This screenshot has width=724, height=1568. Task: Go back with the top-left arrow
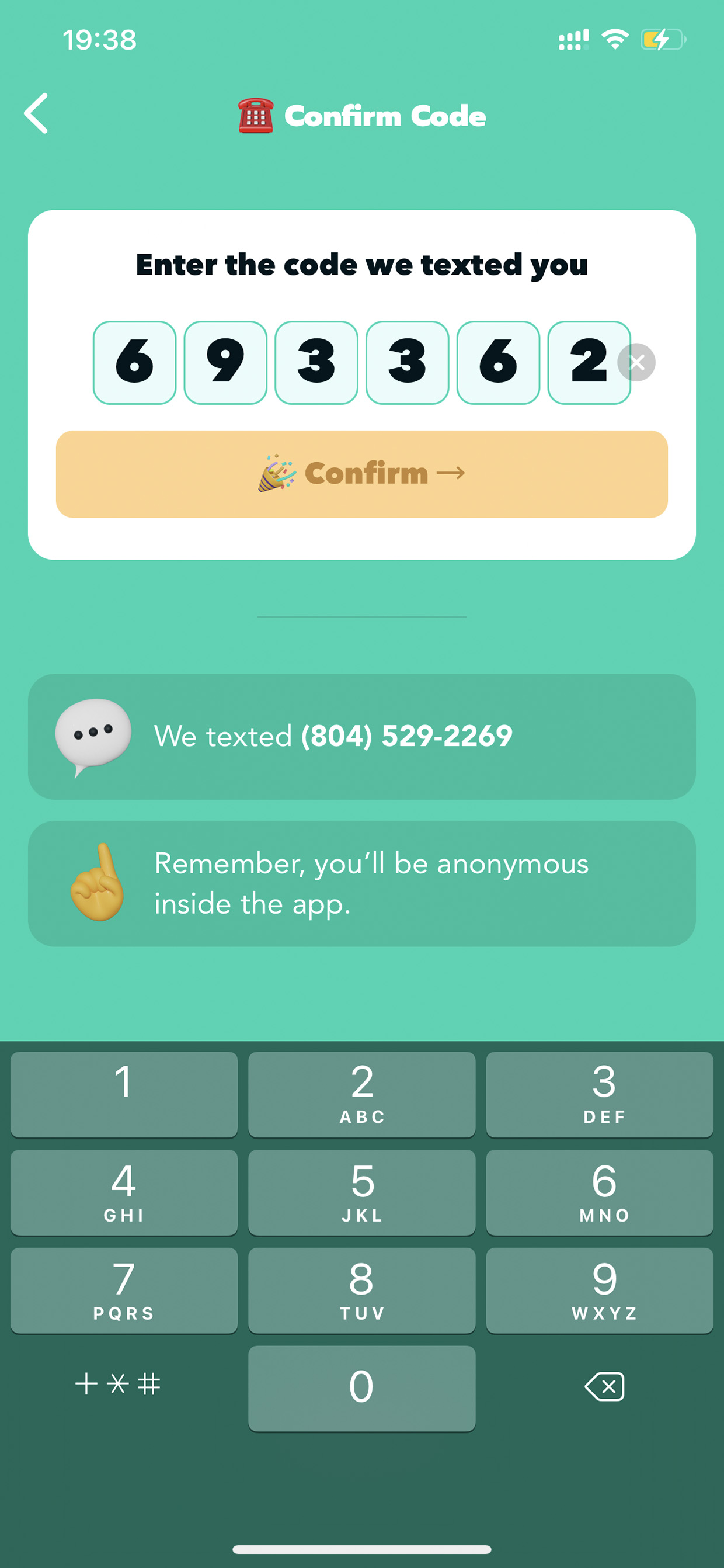coord(36,113)
